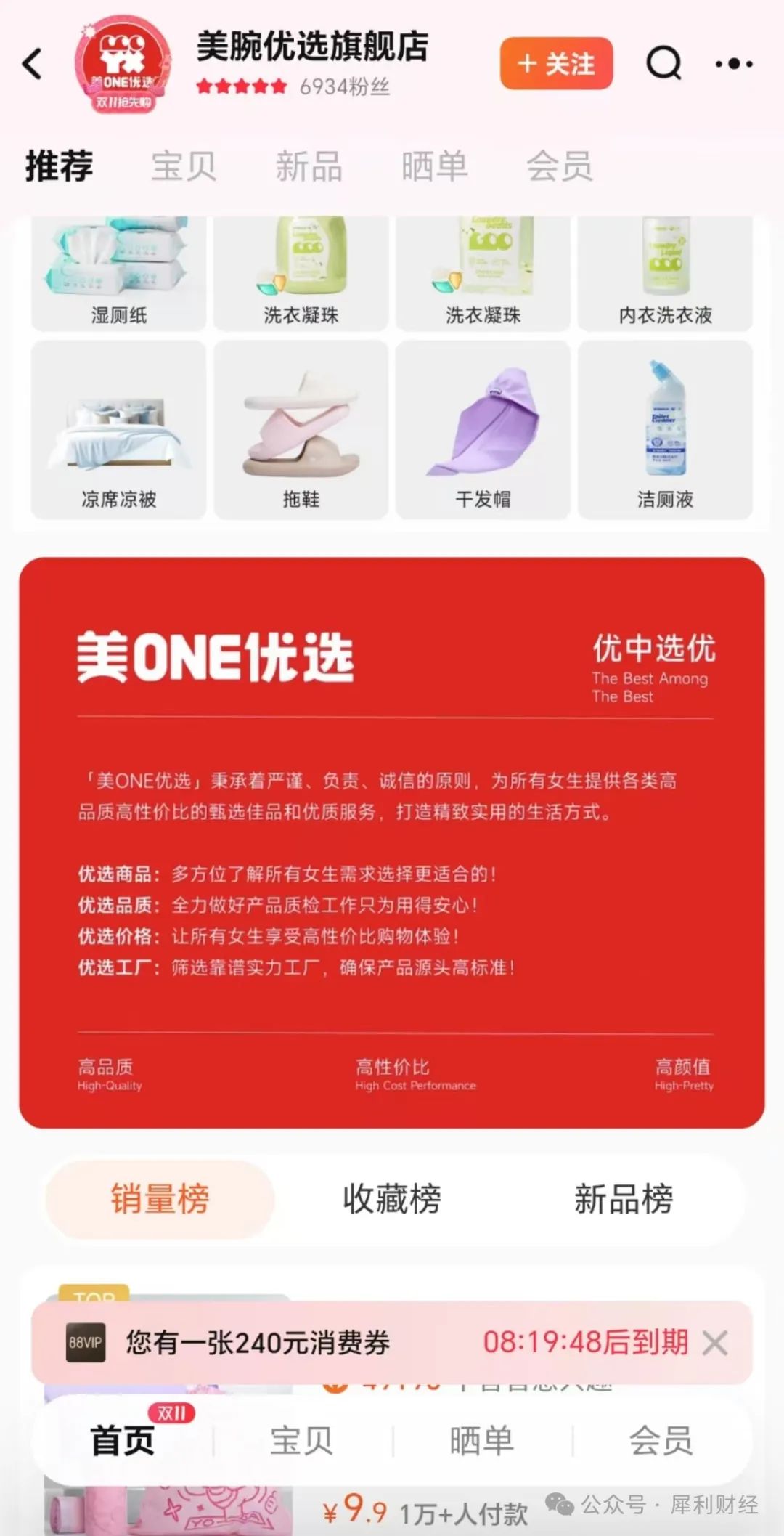The image size is (784, 1536).
Task: Open the three-dot overflow menu
Action: coord(733,64)
